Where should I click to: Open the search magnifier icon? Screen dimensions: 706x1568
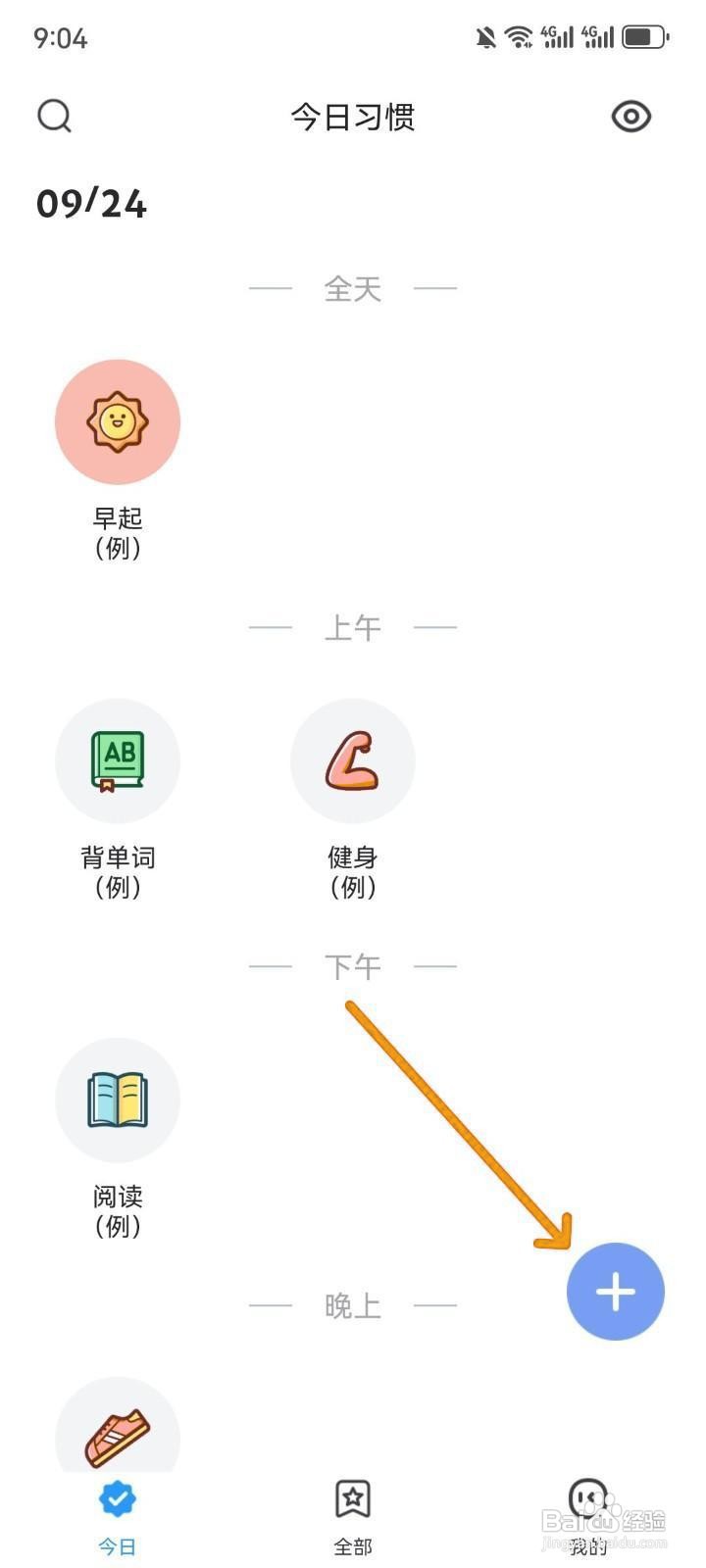54,115
